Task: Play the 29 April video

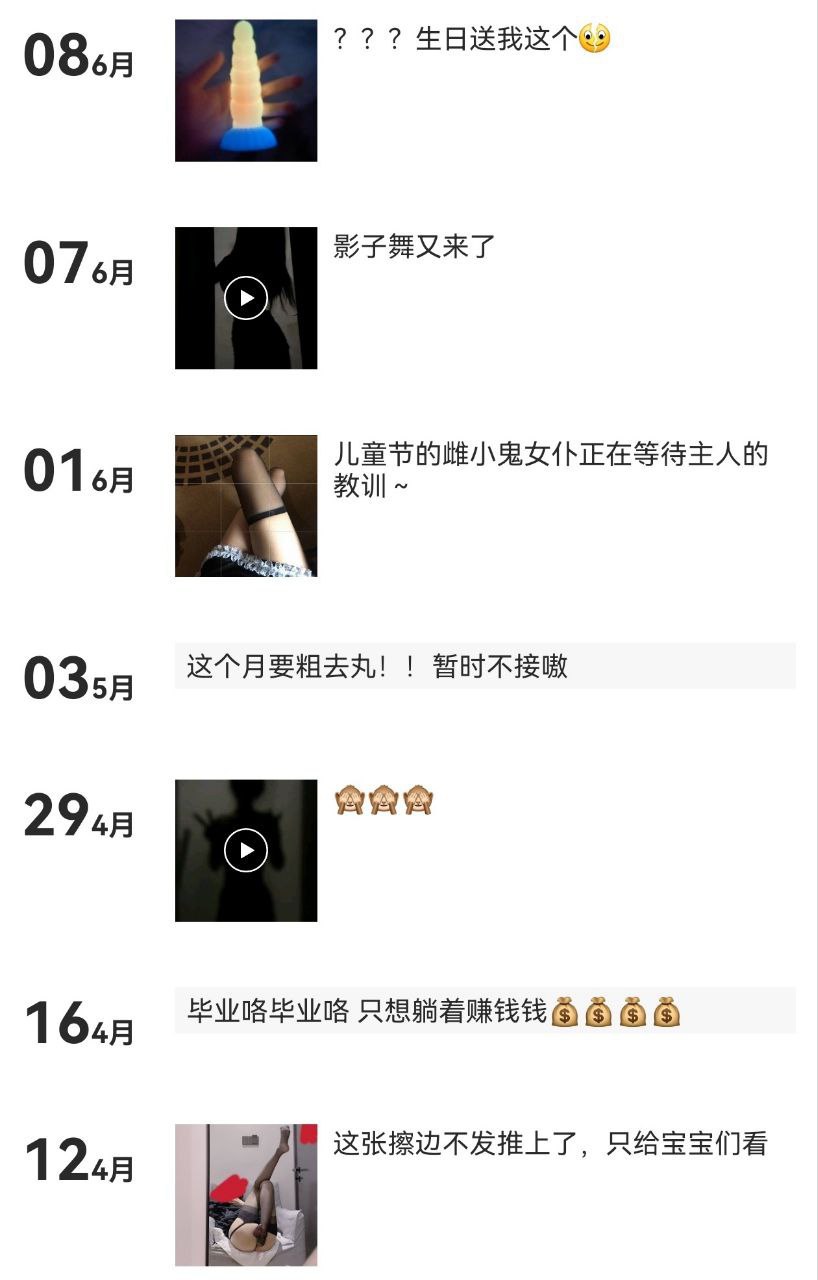Action: 246,850
